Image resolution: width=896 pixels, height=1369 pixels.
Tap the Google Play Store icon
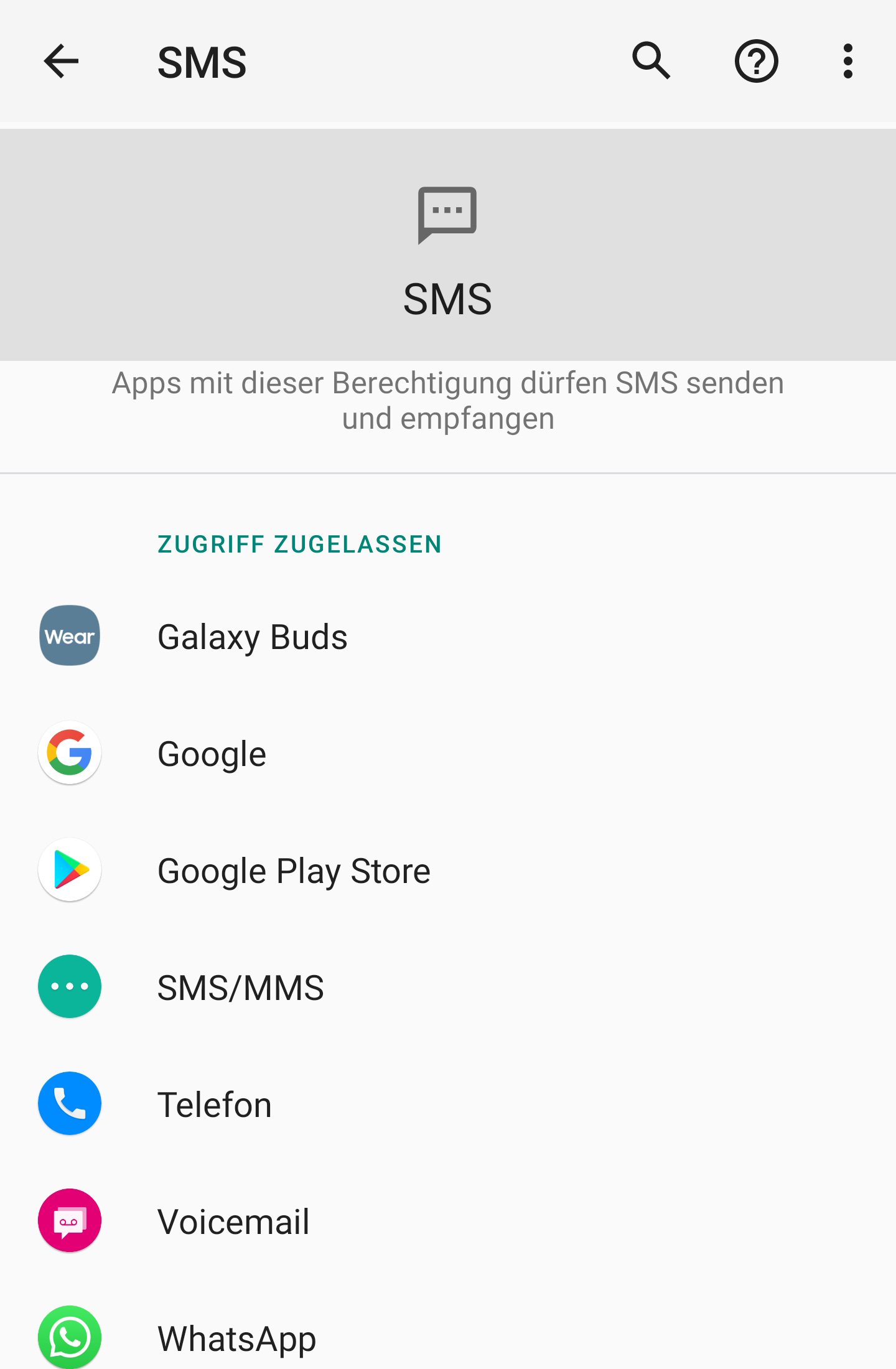[69, 869]
